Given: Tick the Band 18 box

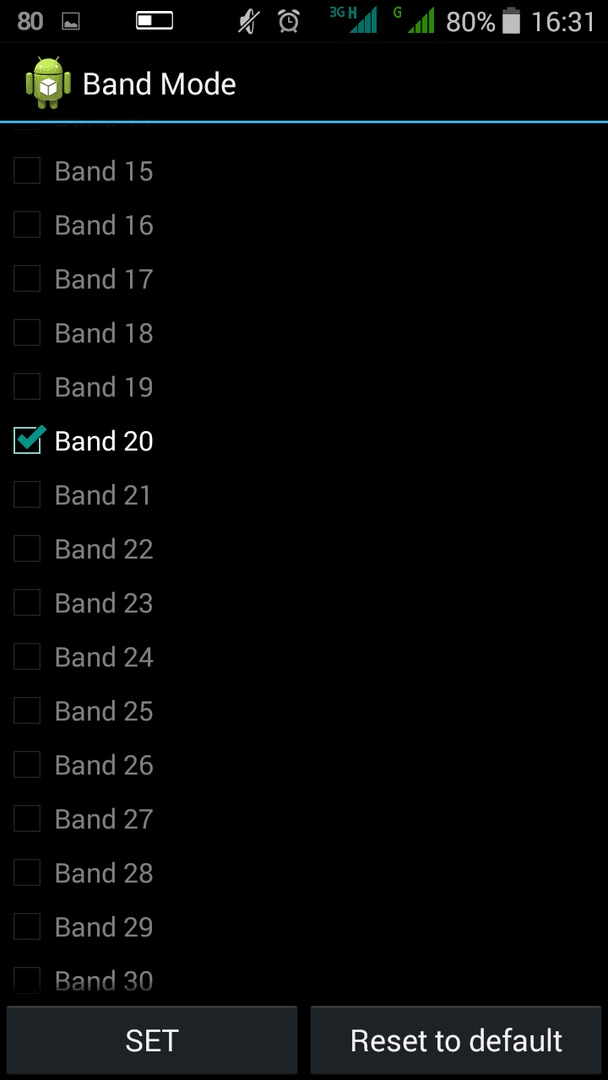Looking at the screenshot, I should [27, 333].
